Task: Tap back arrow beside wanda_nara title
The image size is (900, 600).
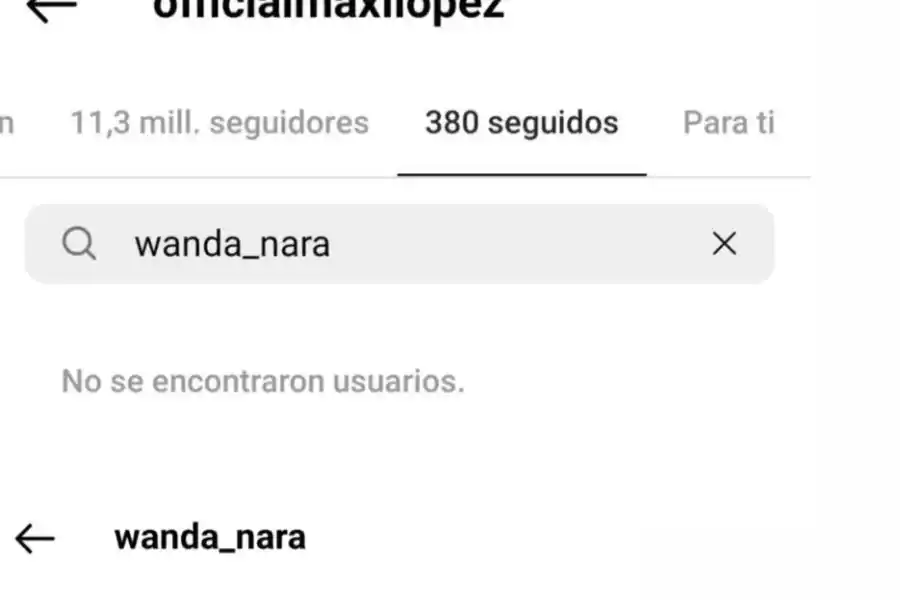Action: click(x=35, y=539)
